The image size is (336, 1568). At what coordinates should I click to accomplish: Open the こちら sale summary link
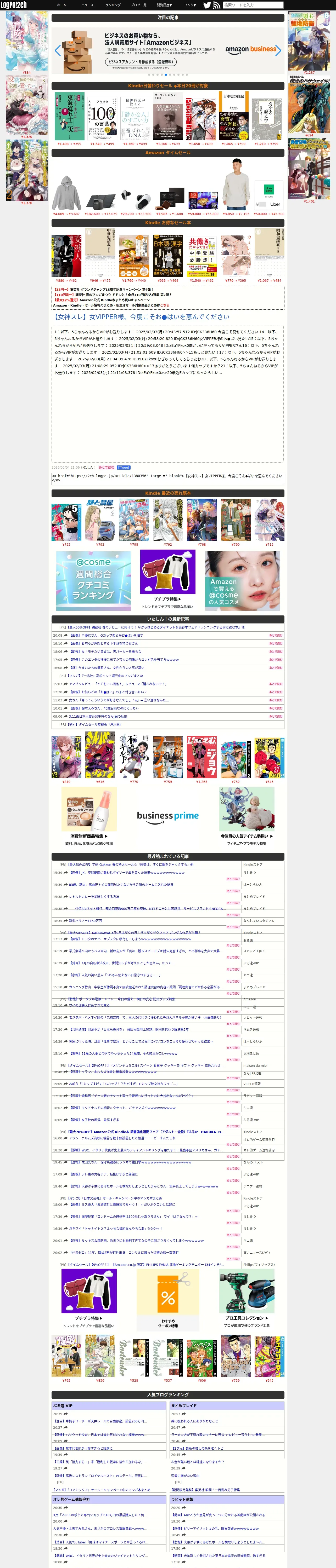[x=165, y=305]
